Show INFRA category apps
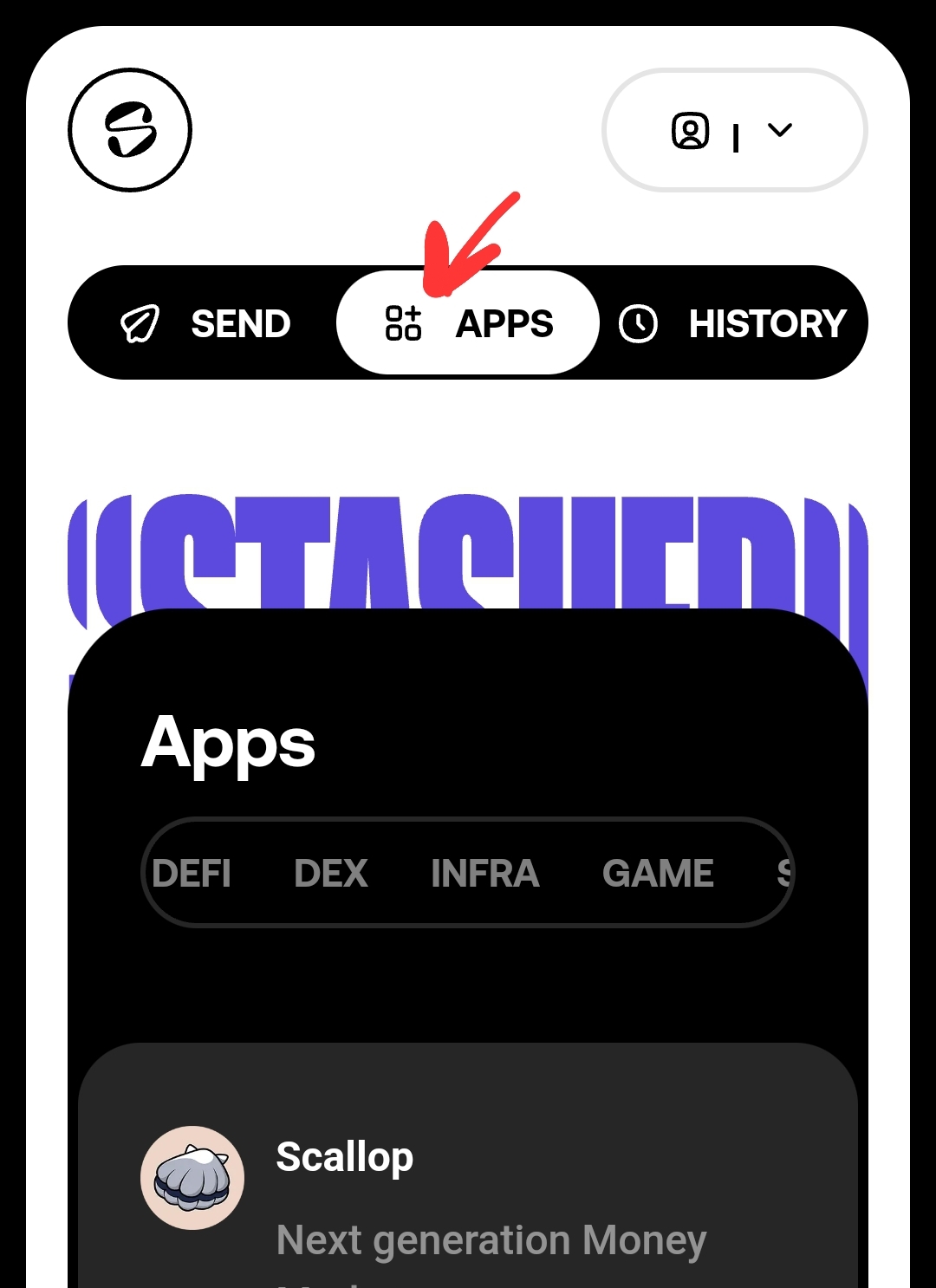The height and width of the screenshot is (1288, 936). click(484, 873)
